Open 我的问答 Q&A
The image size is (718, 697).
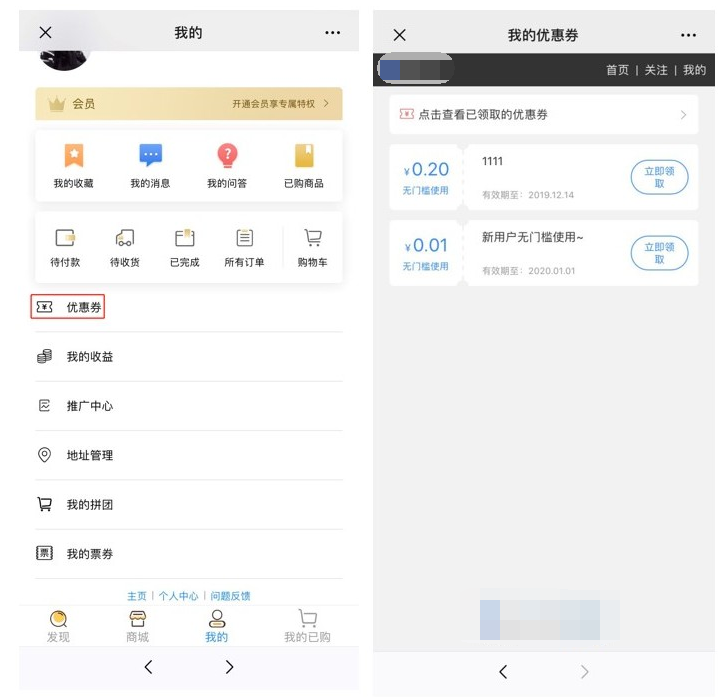pyautogui.click(x=227, y=166)
